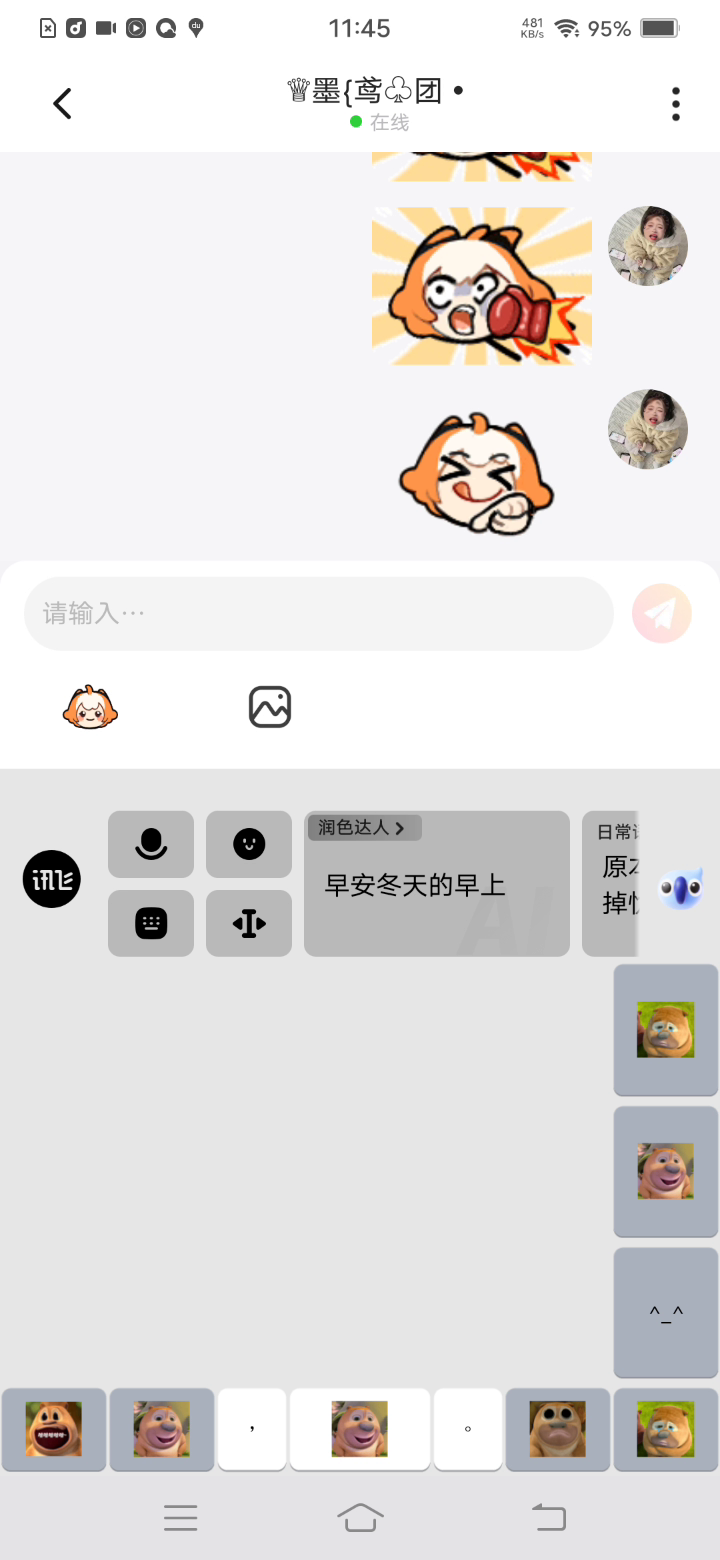Open the image picker icon
The height and width of the screenshot is (1560, 720).
point(269,707)
